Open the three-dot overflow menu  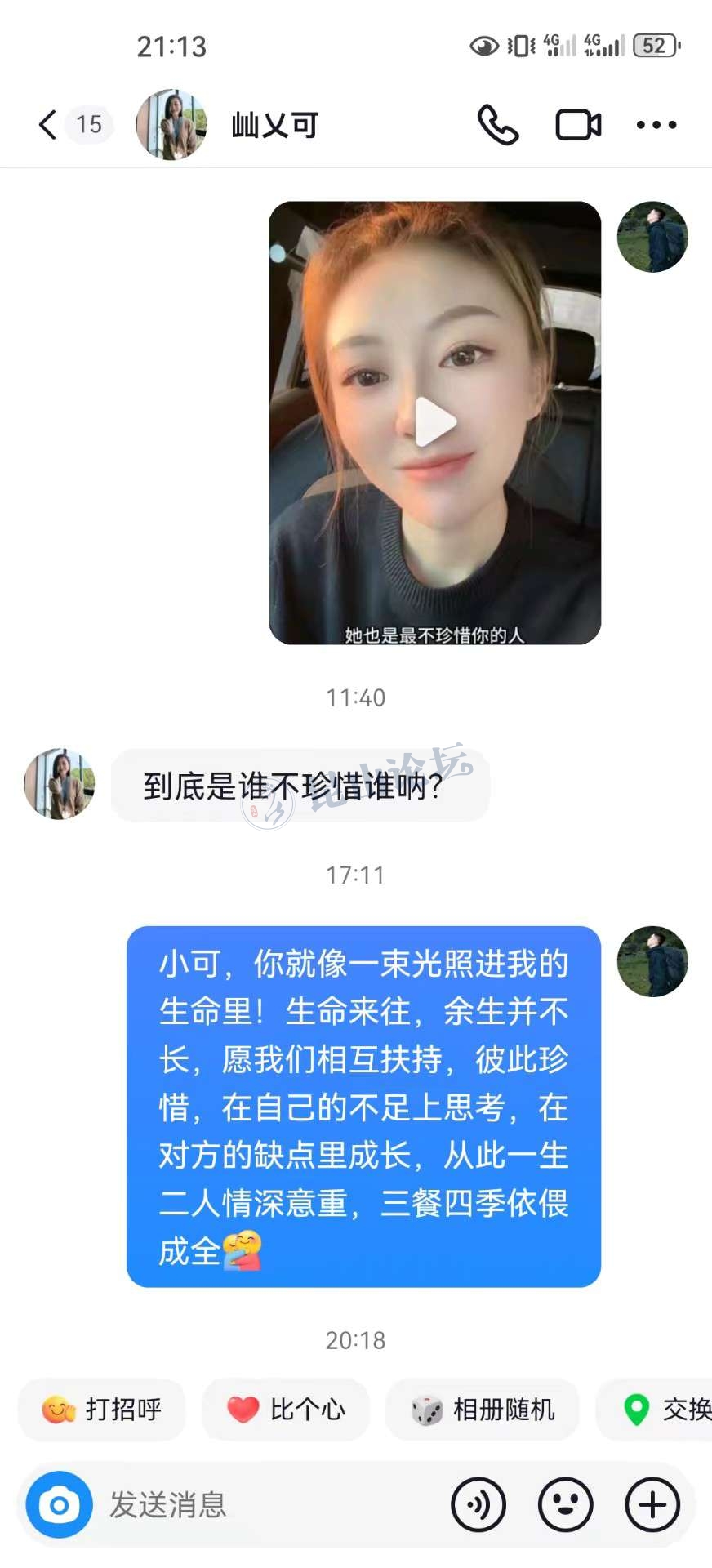656,125
